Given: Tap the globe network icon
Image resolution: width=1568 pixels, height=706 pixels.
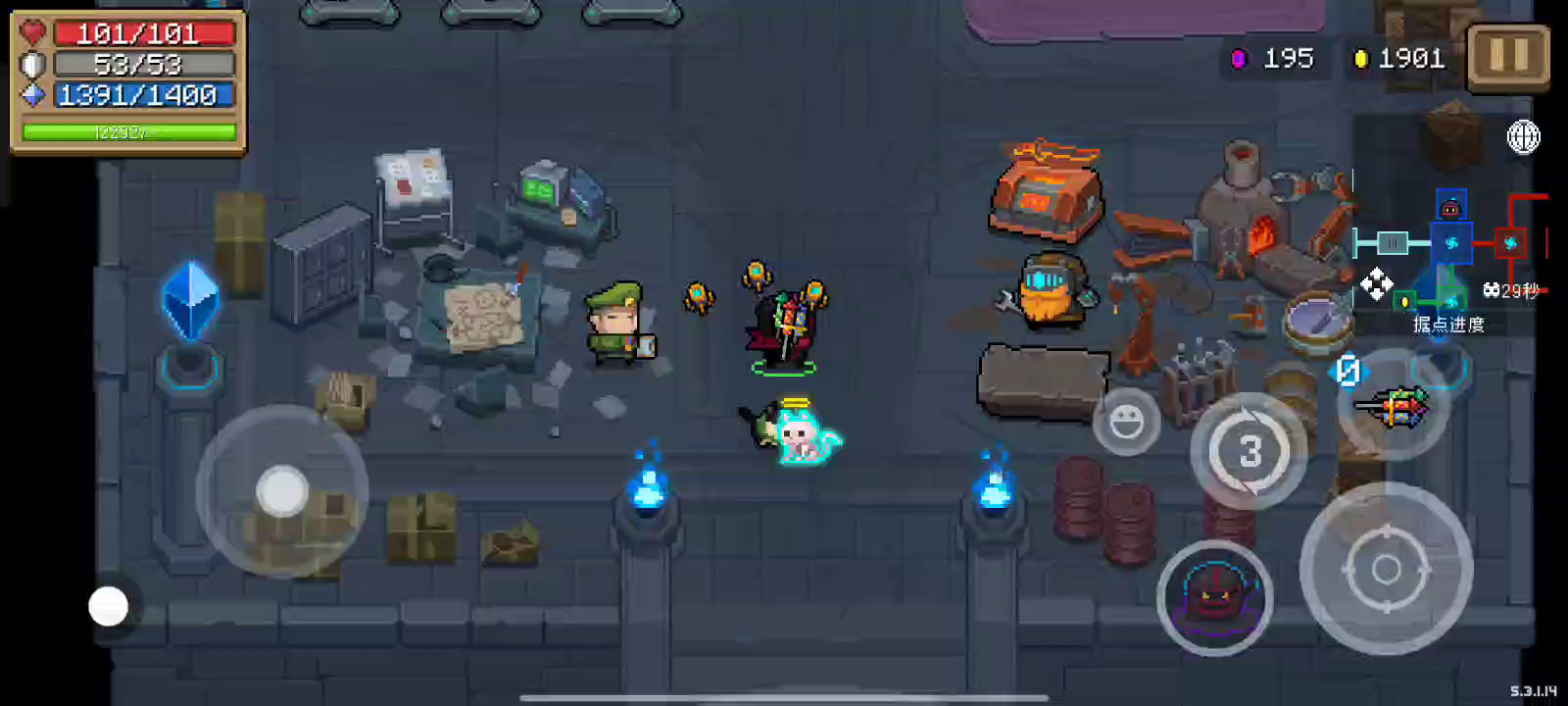Looking at the screenshot, I should pyautogui.click(x=1523, y=137).
